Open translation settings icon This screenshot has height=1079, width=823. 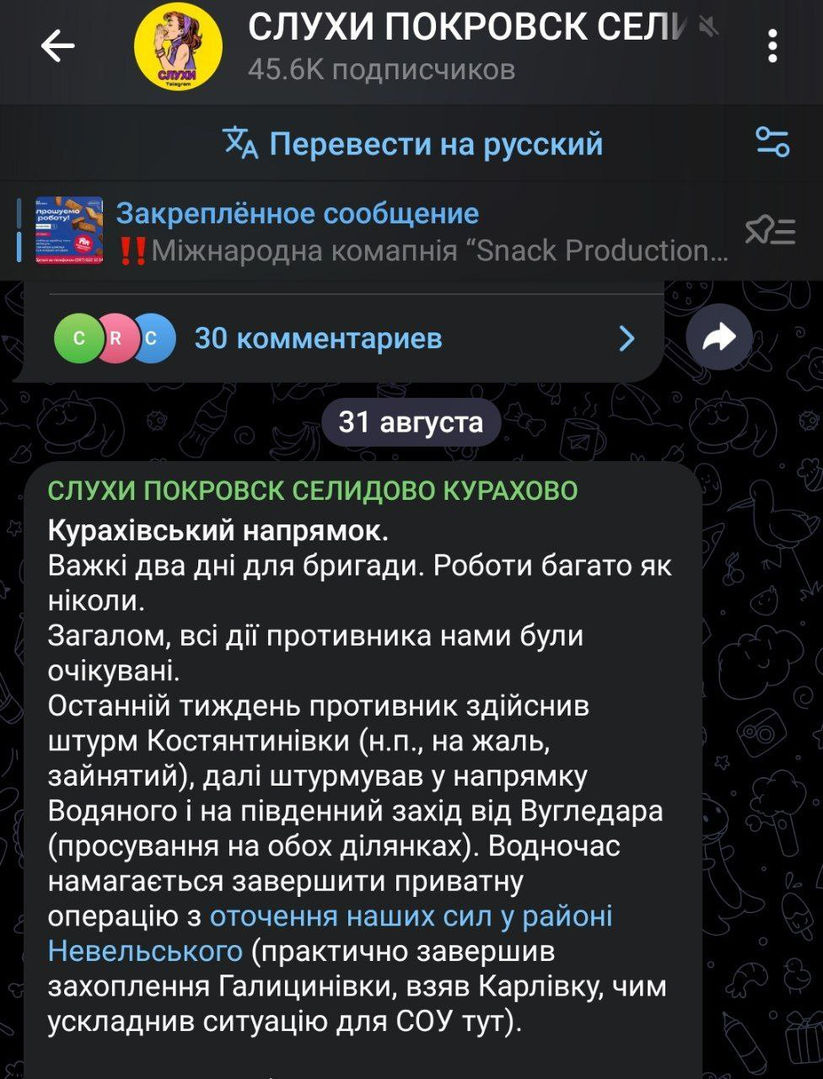click(x=772, y=143)
